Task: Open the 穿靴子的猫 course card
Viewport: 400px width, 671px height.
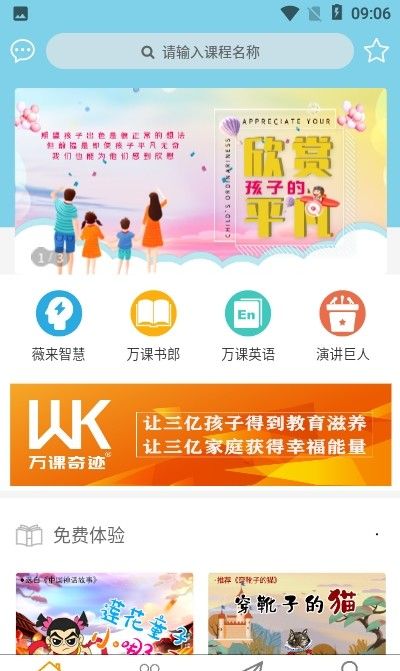Action: click(x=297, y=613)
